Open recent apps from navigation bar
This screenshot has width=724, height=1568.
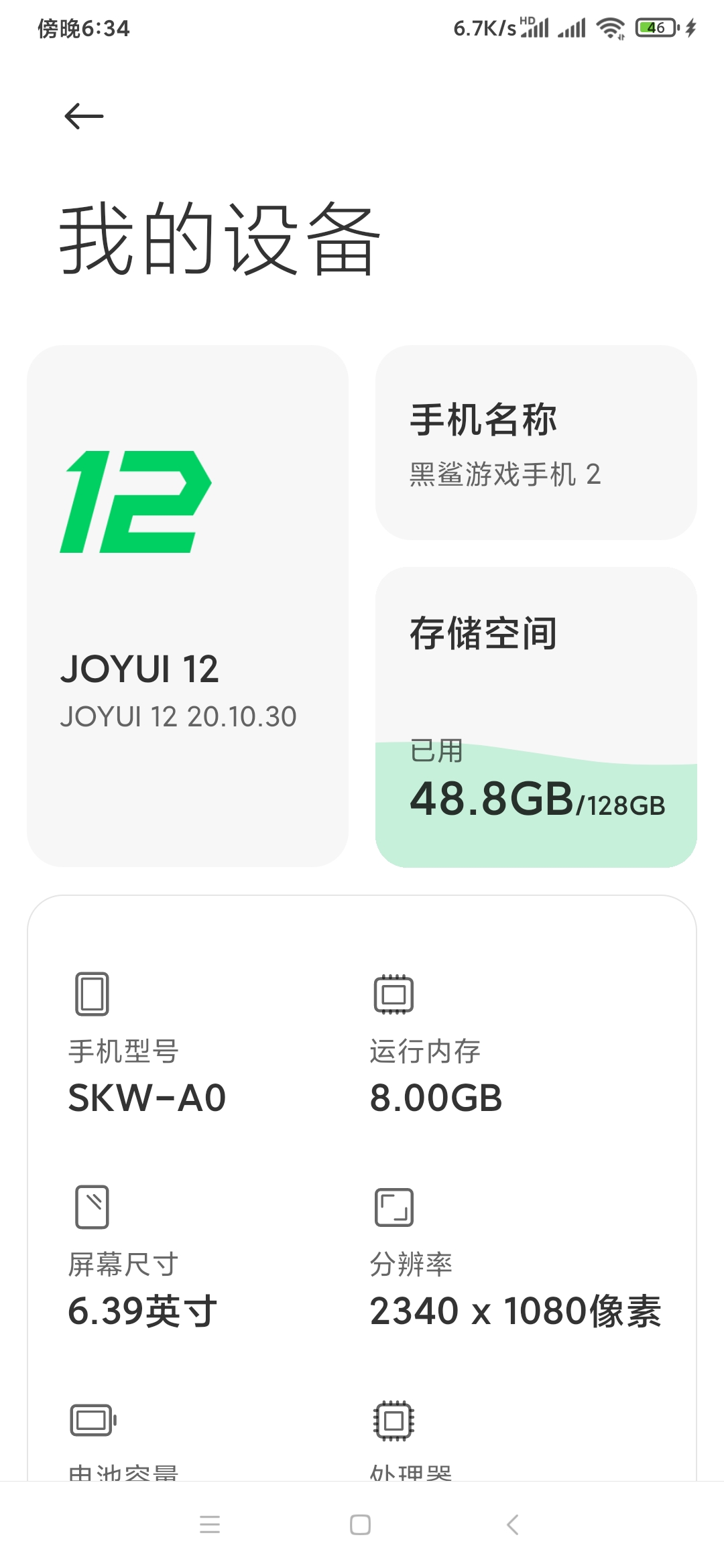[210, 1524]
